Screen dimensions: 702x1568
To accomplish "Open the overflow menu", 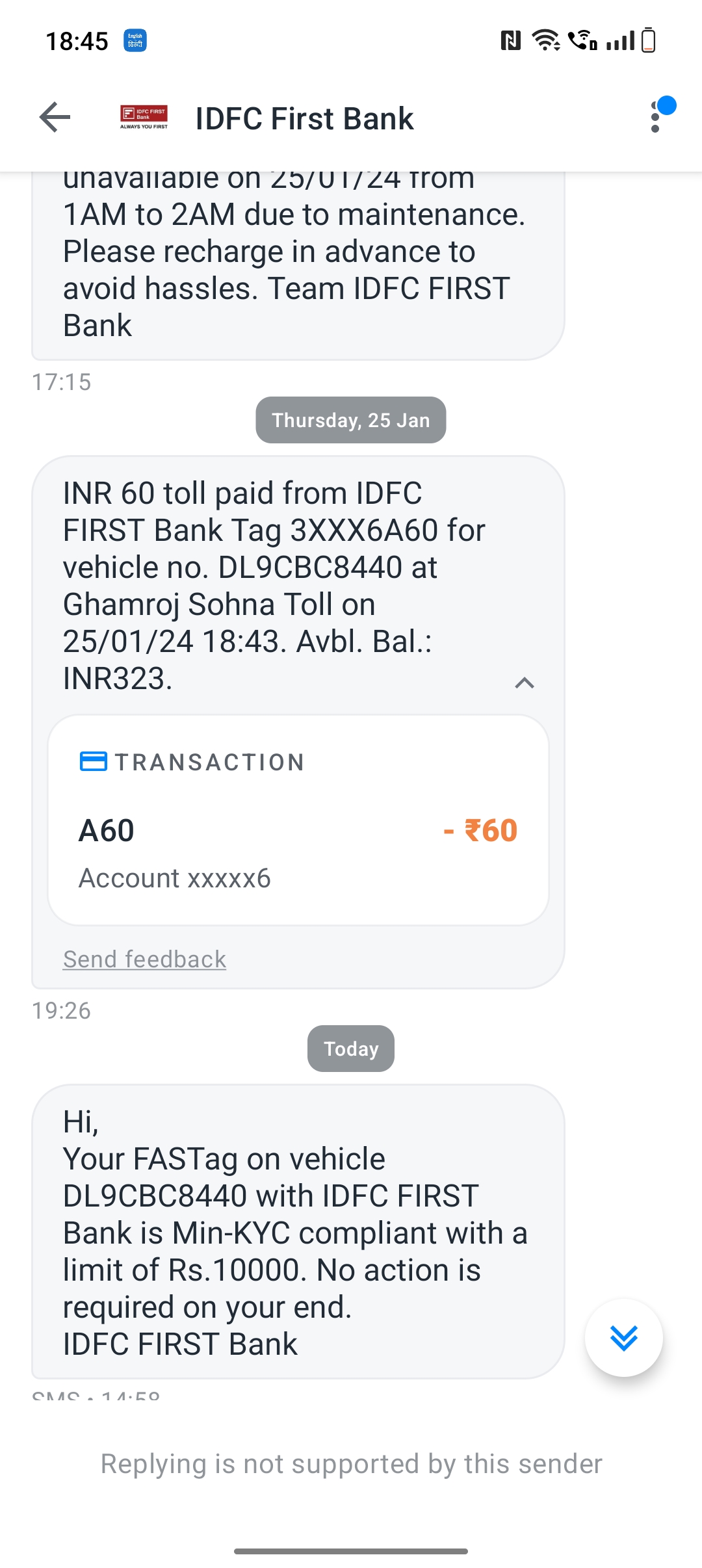I will click(655, 118).
